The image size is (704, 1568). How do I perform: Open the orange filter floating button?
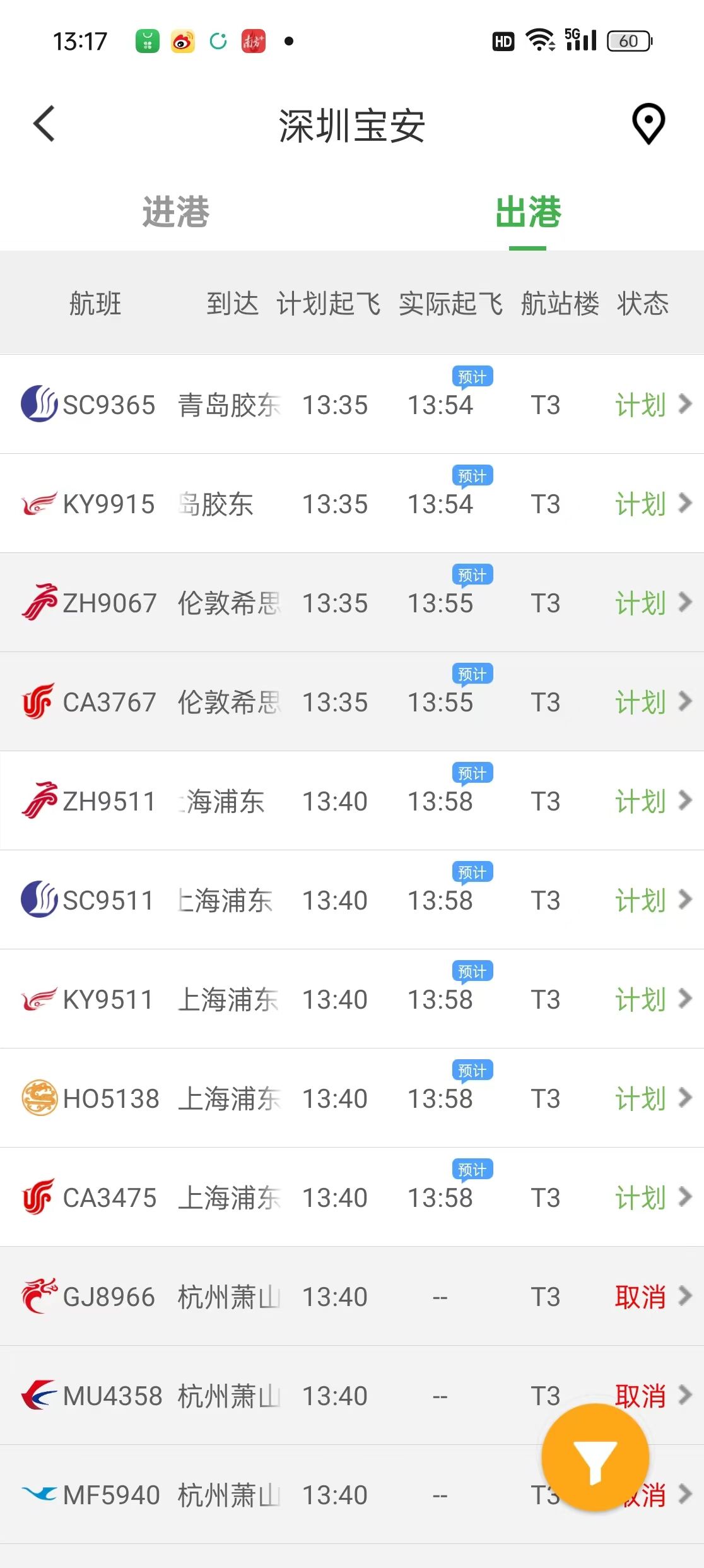pyautogui.click(x=595, y=1458)
